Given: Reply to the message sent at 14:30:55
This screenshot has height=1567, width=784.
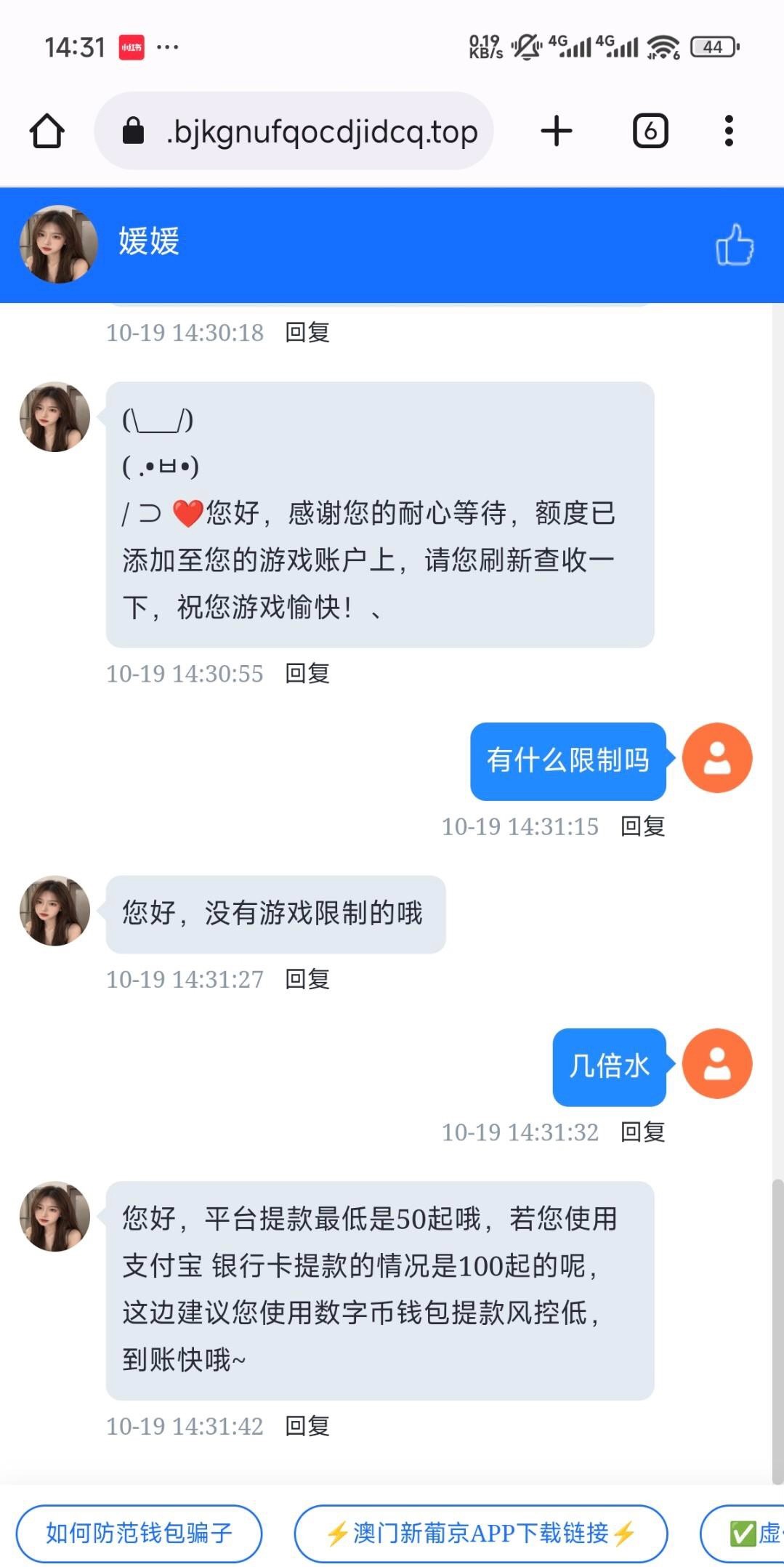Looking at the screenshot, I should [x=307, y=674].
